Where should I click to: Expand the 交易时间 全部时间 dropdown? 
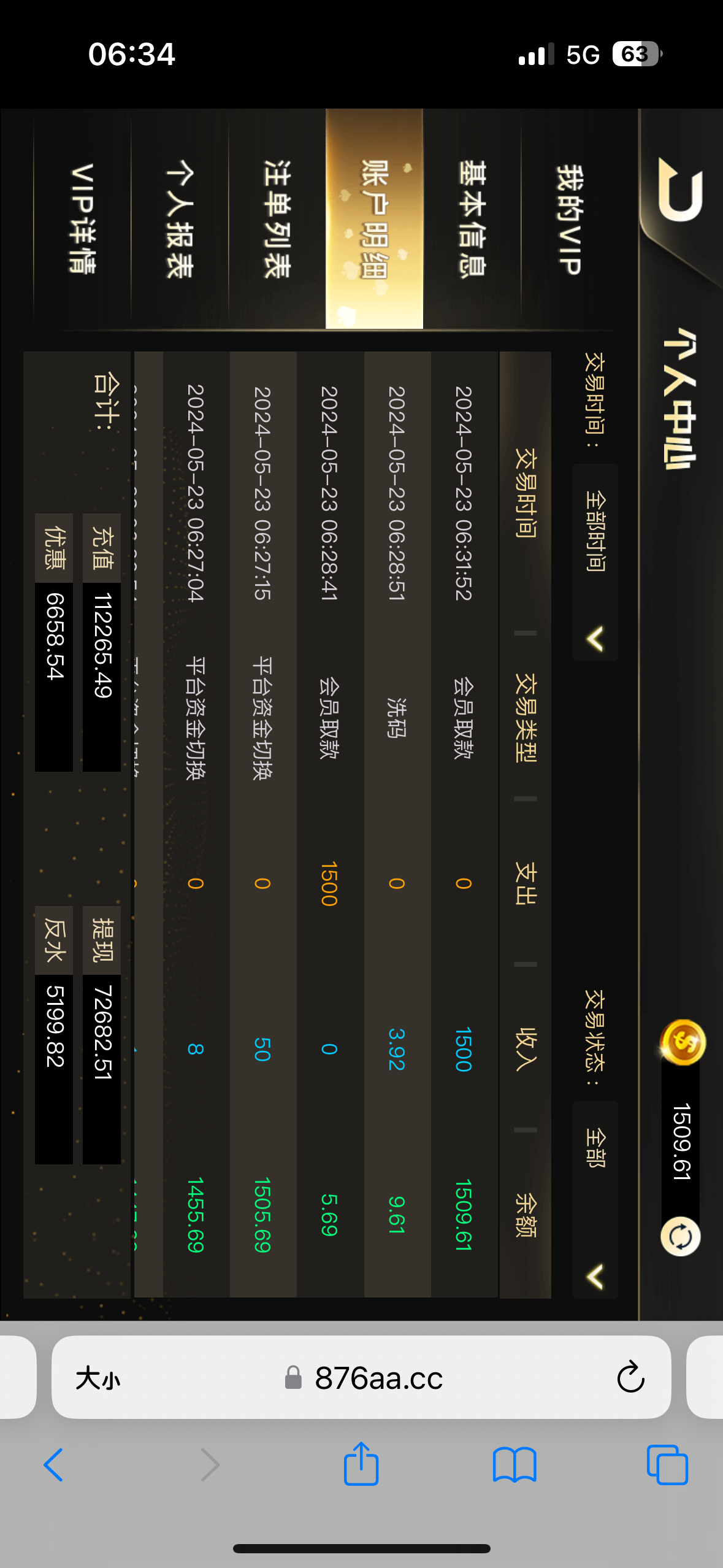pyautogui.click(x=595, y=562)
